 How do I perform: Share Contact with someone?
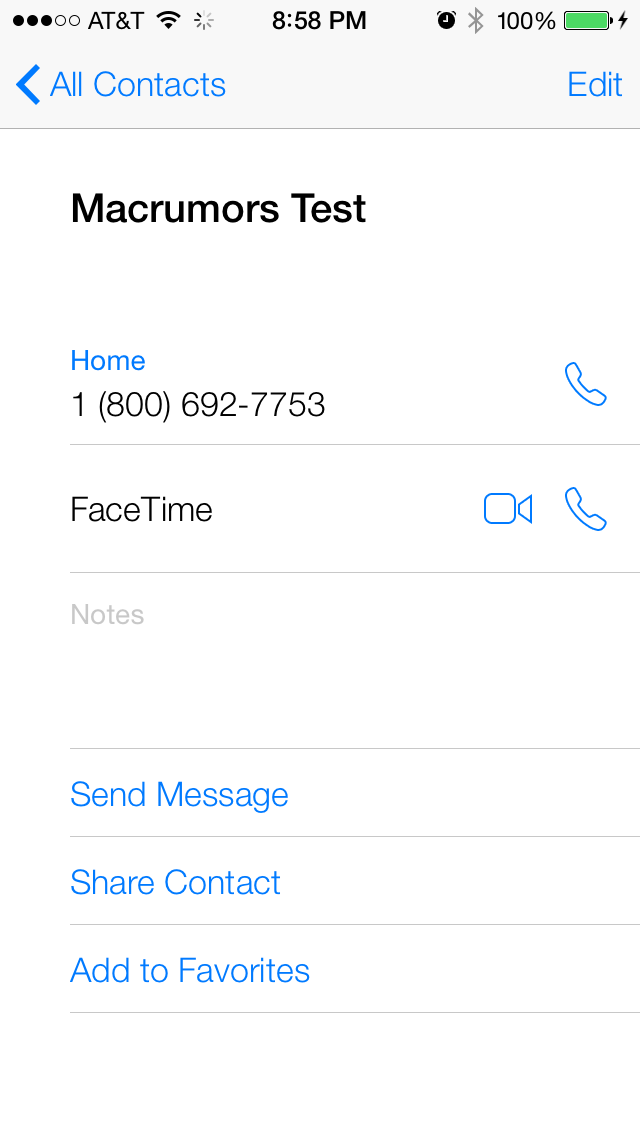point(355,881)
